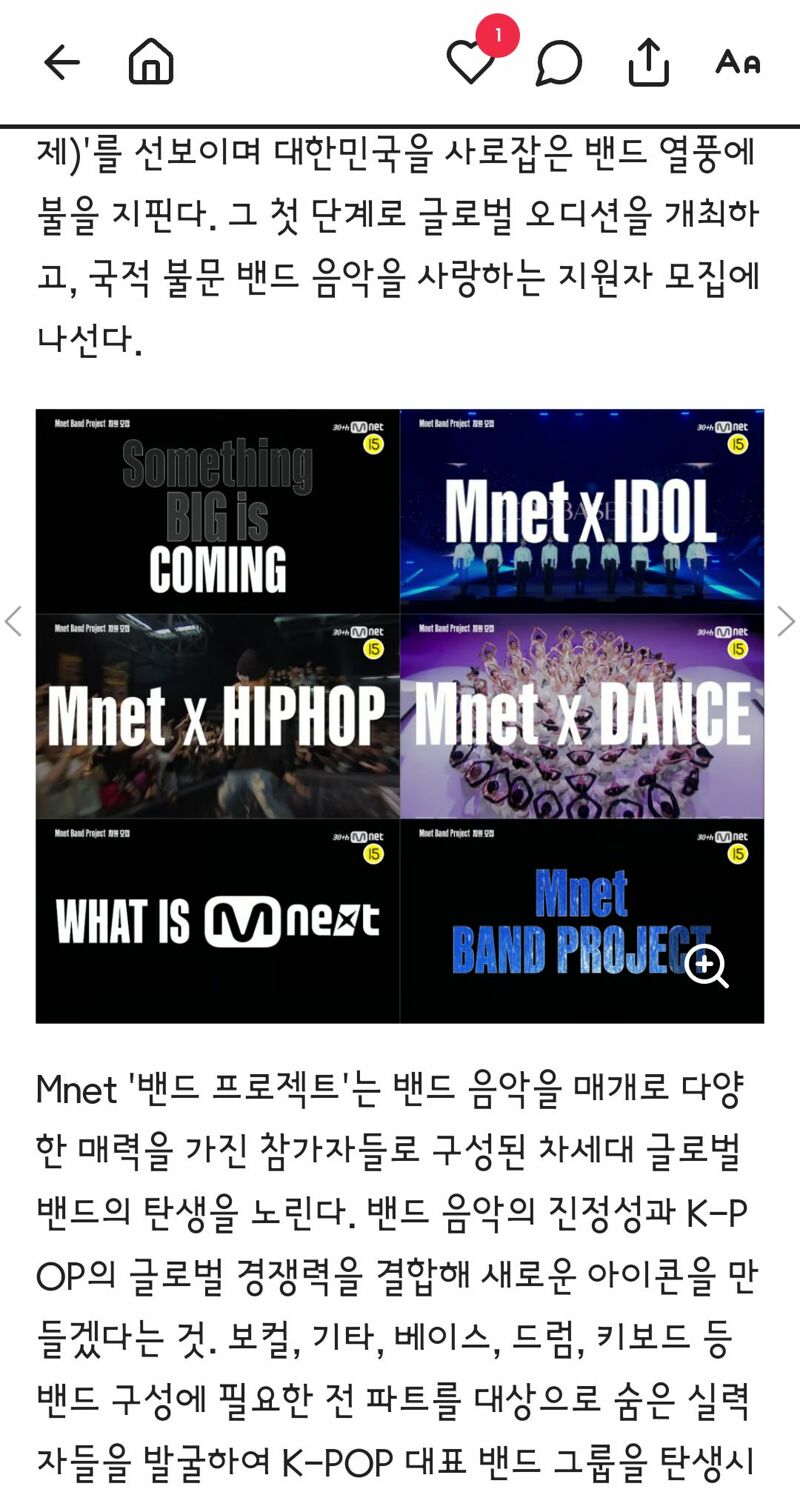This screenshot has width=800, height=1492.
Task: Open the home icon in top bar
Action: point(151,63)
